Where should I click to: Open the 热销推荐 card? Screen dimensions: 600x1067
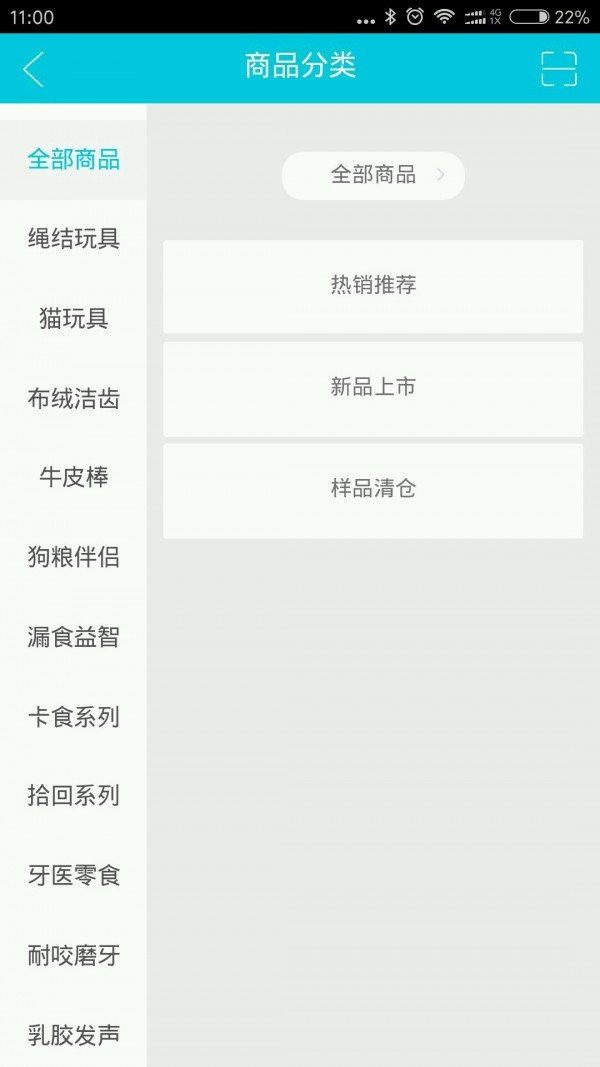[373, 286]
